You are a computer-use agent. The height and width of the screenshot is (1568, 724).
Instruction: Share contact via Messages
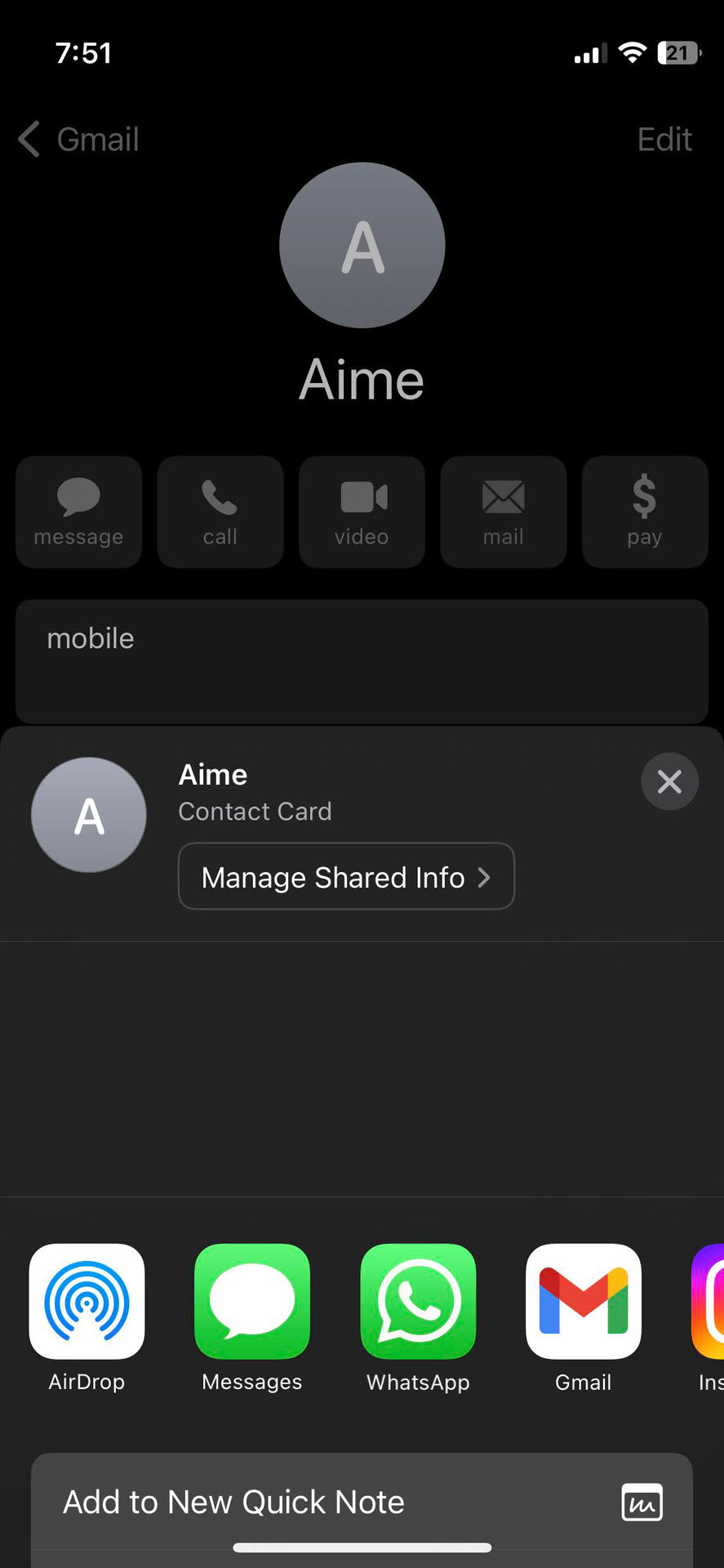252,1301
